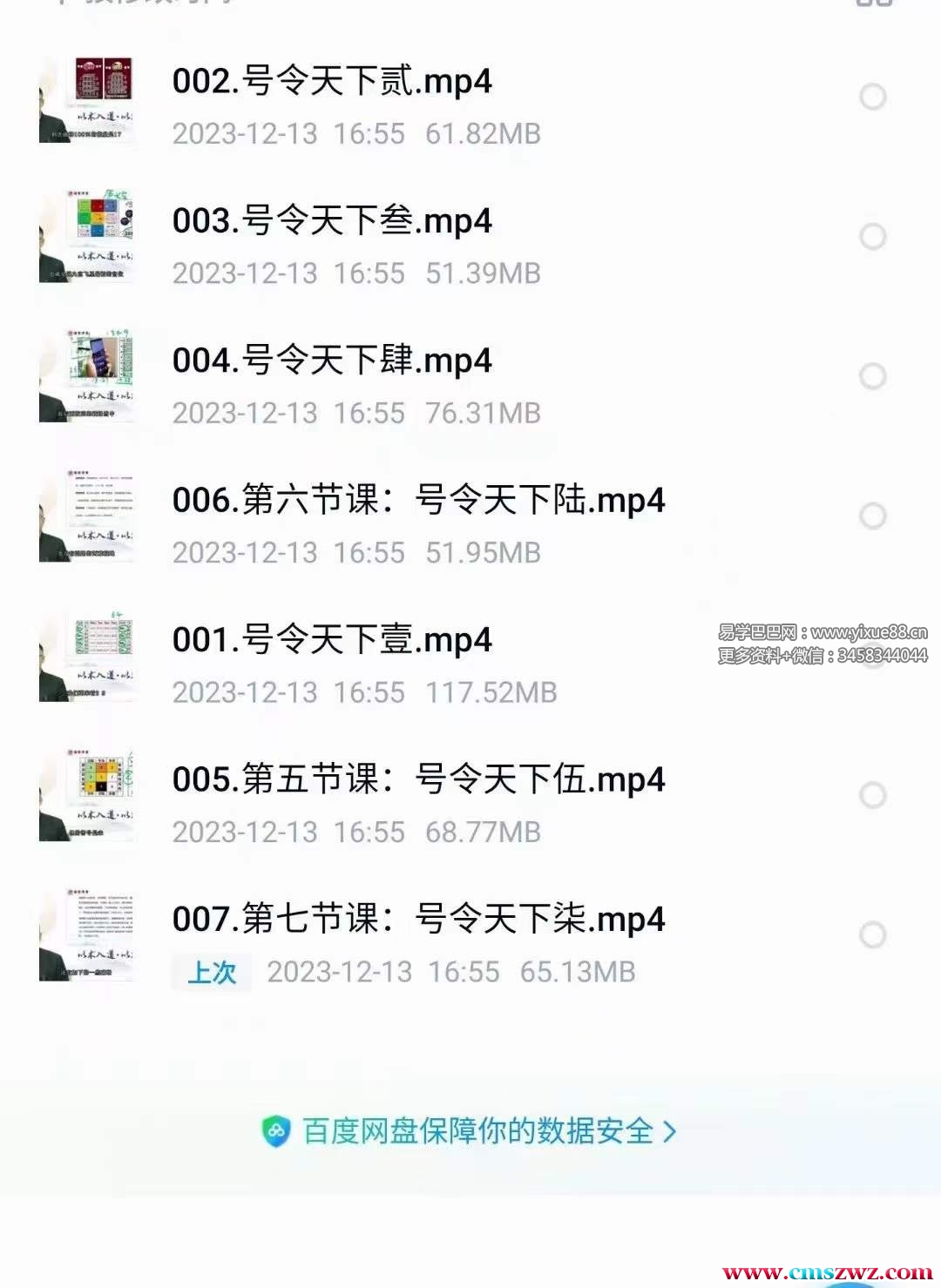The height and width of the screenshot is (1288, 941).
Task: Open the video 004.号令天下肆.mp4
Action: coord(332,361)
